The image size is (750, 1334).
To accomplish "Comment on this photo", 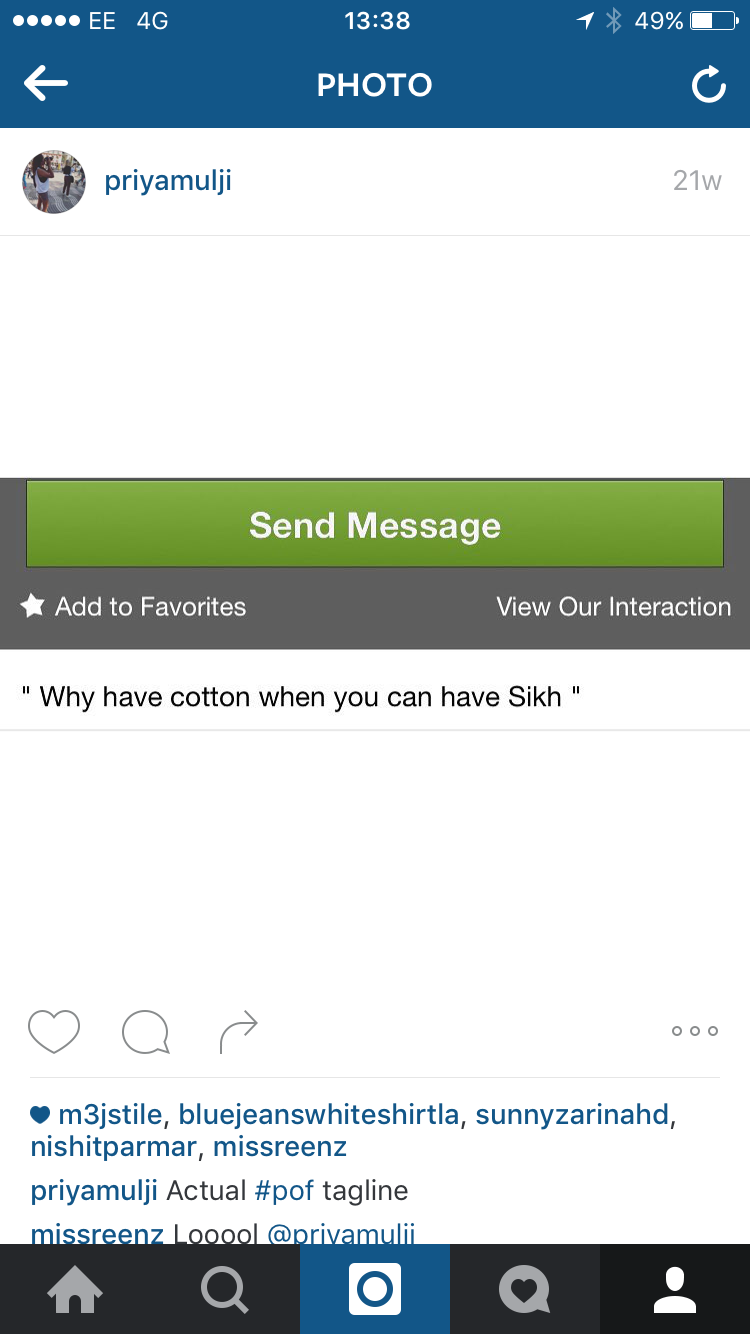I will click(145, 1031).
